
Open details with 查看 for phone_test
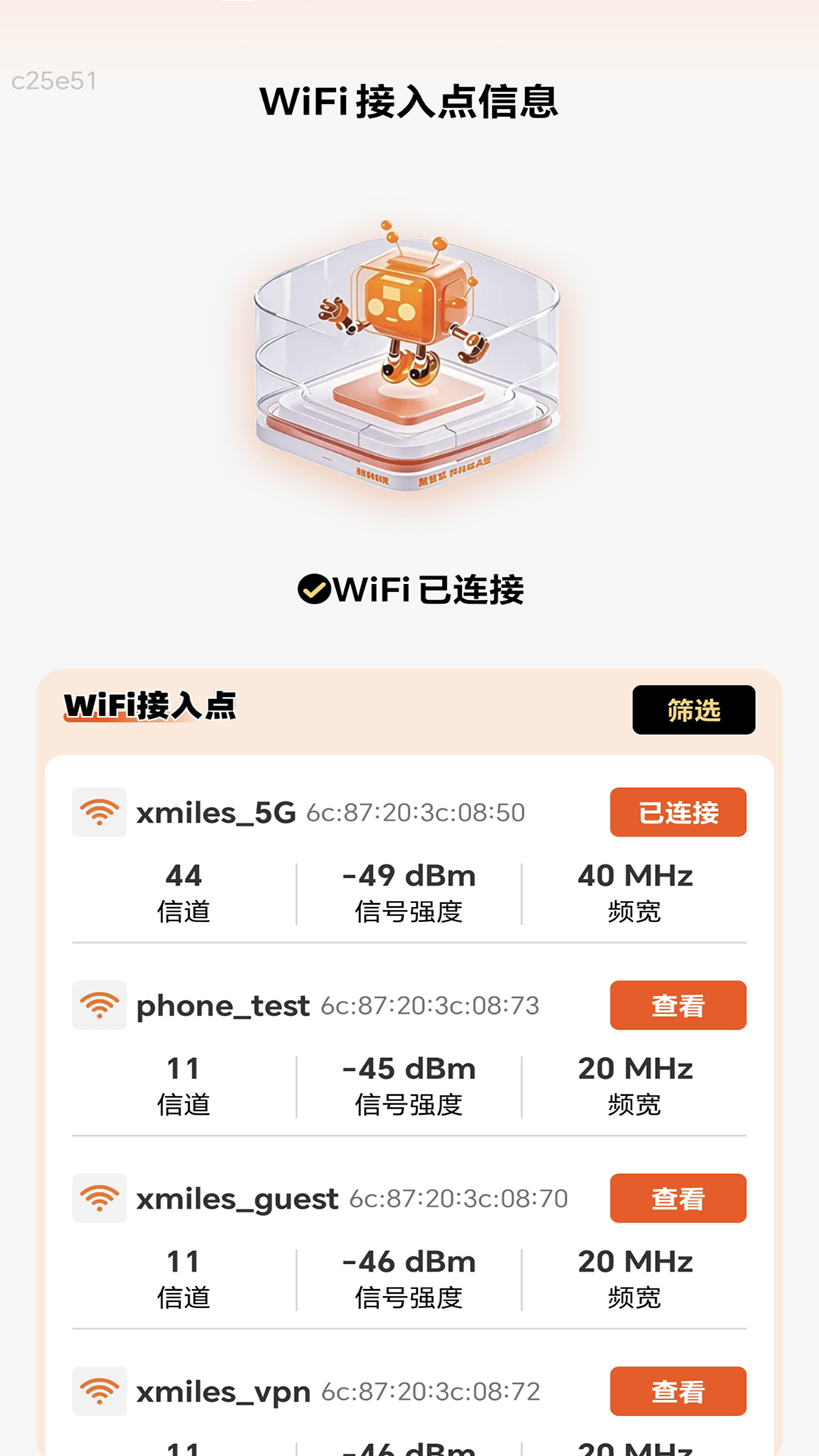[677, 1005]
